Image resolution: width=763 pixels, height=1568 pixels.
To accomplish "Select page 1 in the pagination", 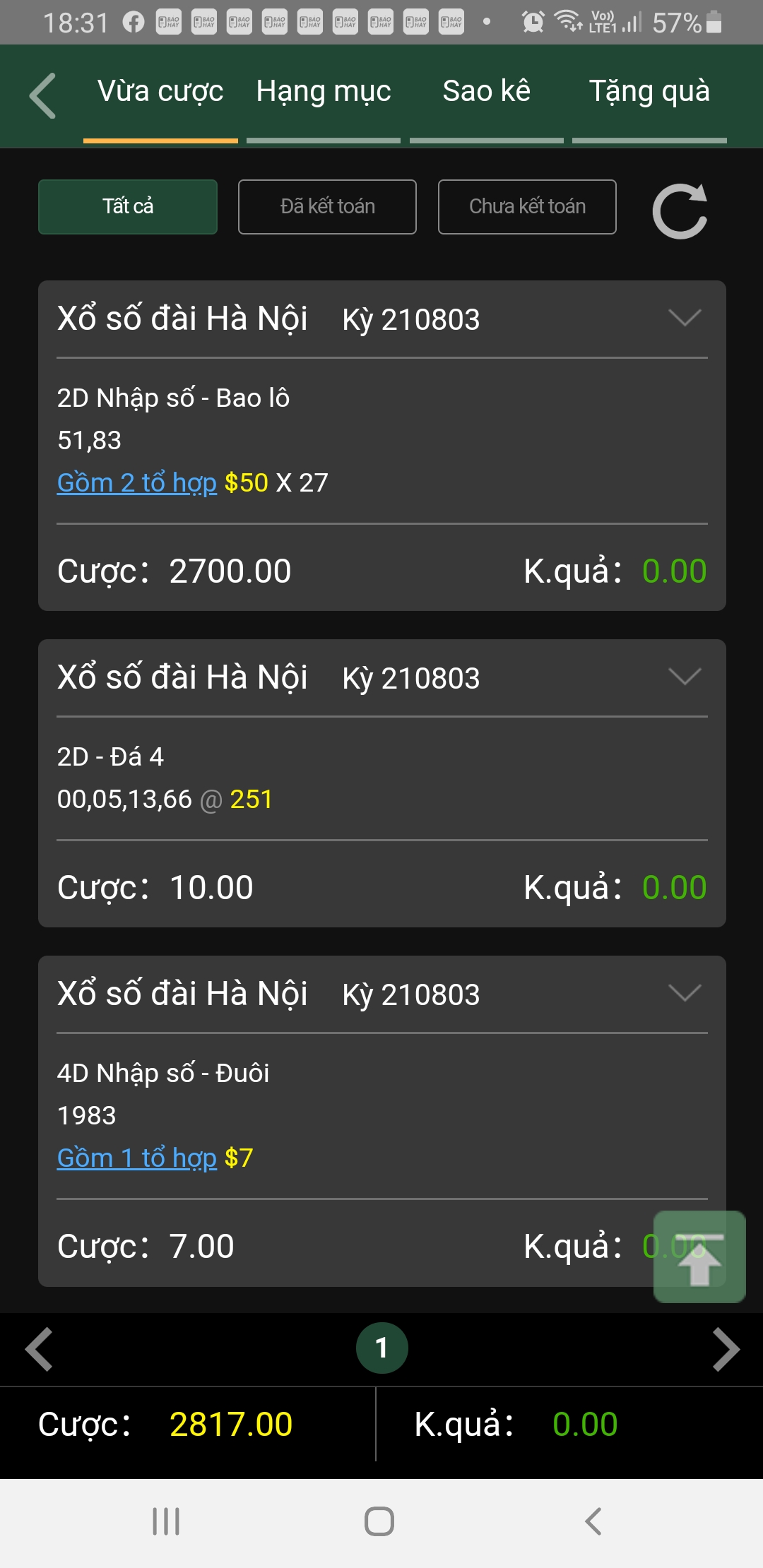I will [x=381, y=1348].
